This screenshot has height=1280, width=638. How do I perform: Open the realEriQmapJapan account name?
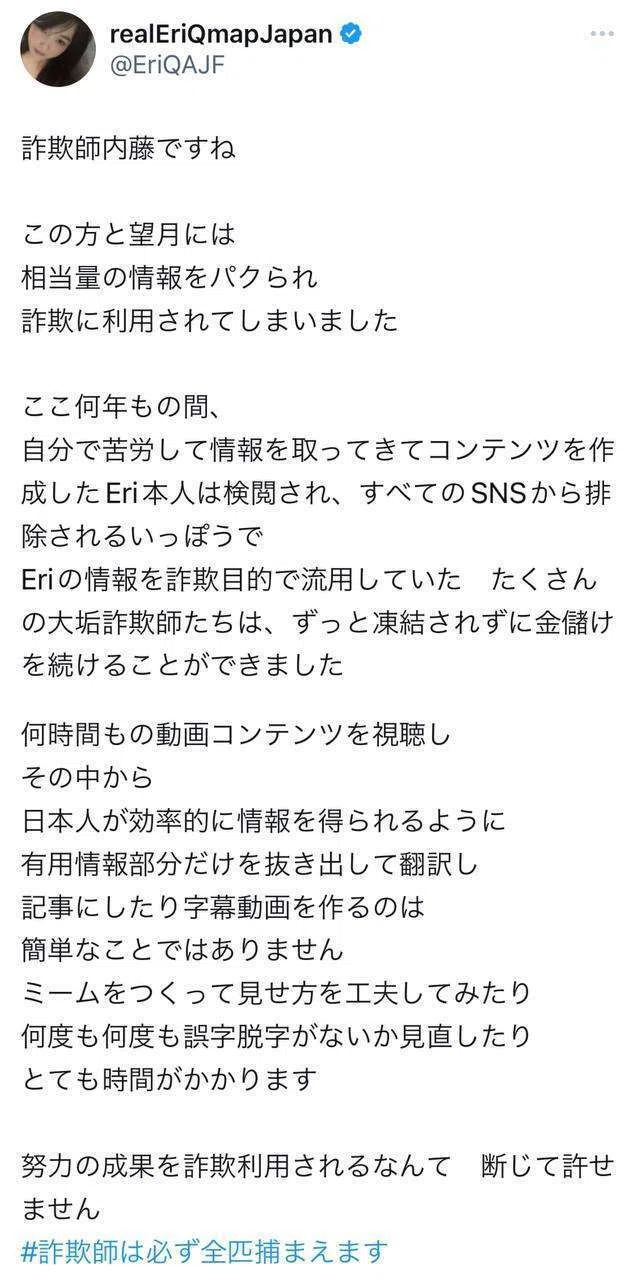tap(220, 34)
